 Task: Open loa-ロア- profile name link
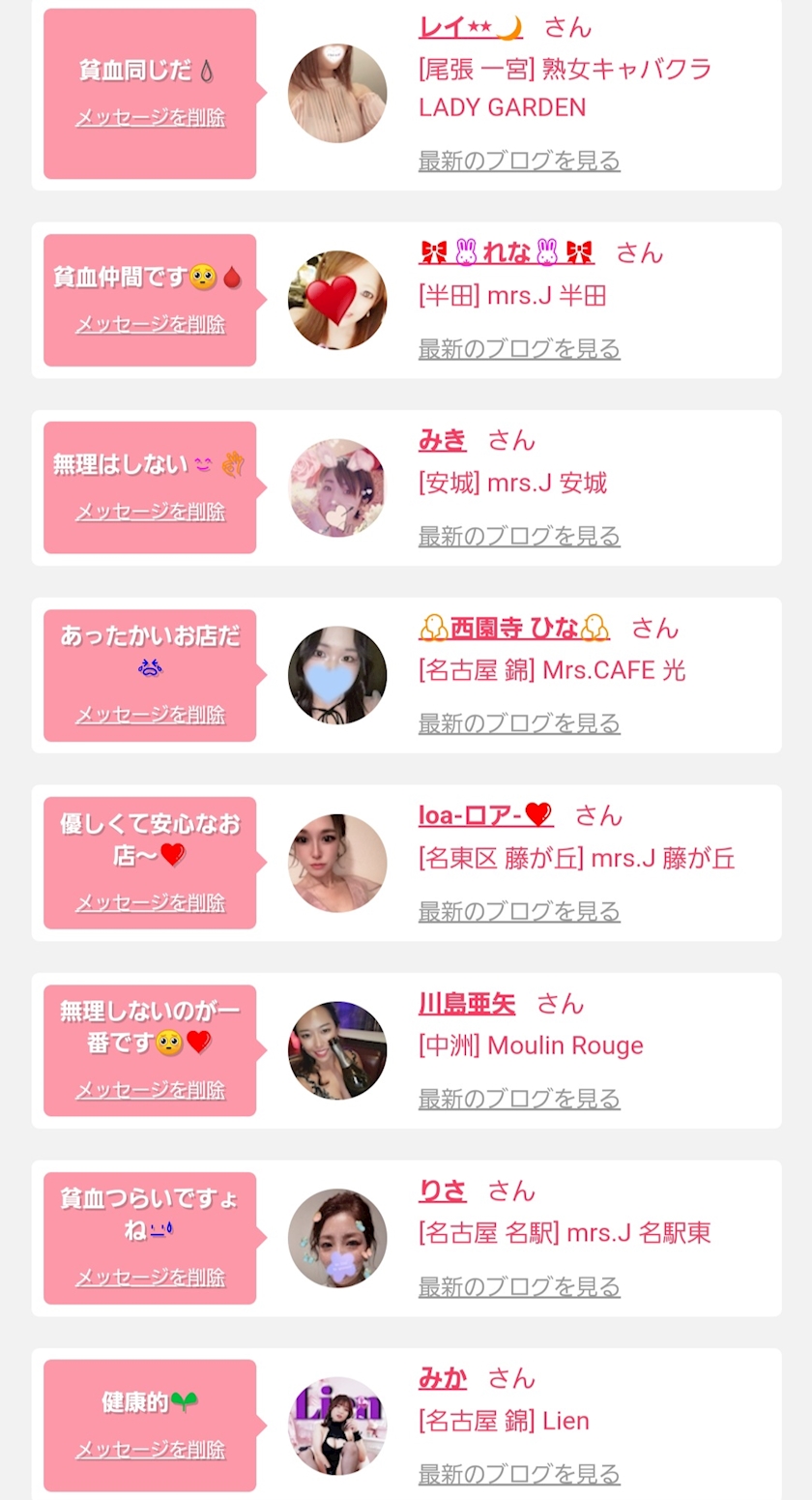[485, 816]
